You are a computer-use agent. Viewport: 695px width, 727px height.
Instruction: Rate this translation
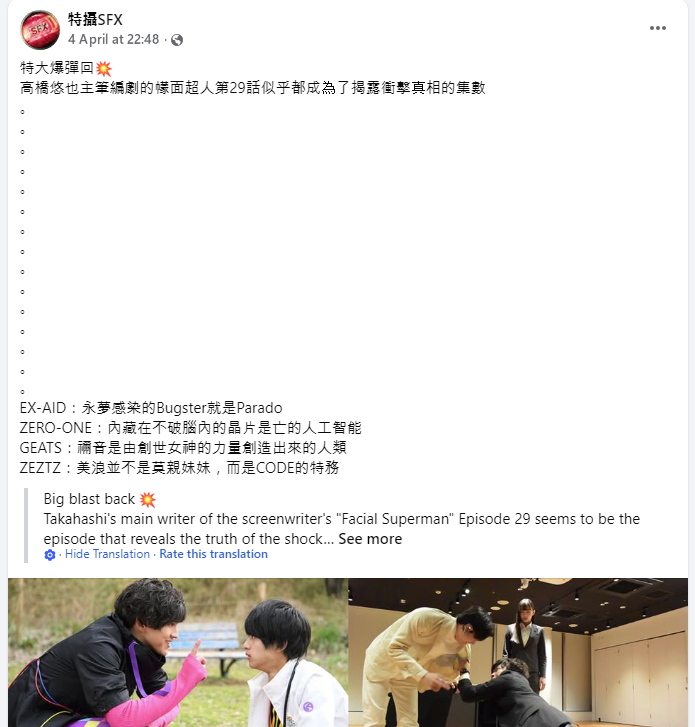(x=213, y=554)
